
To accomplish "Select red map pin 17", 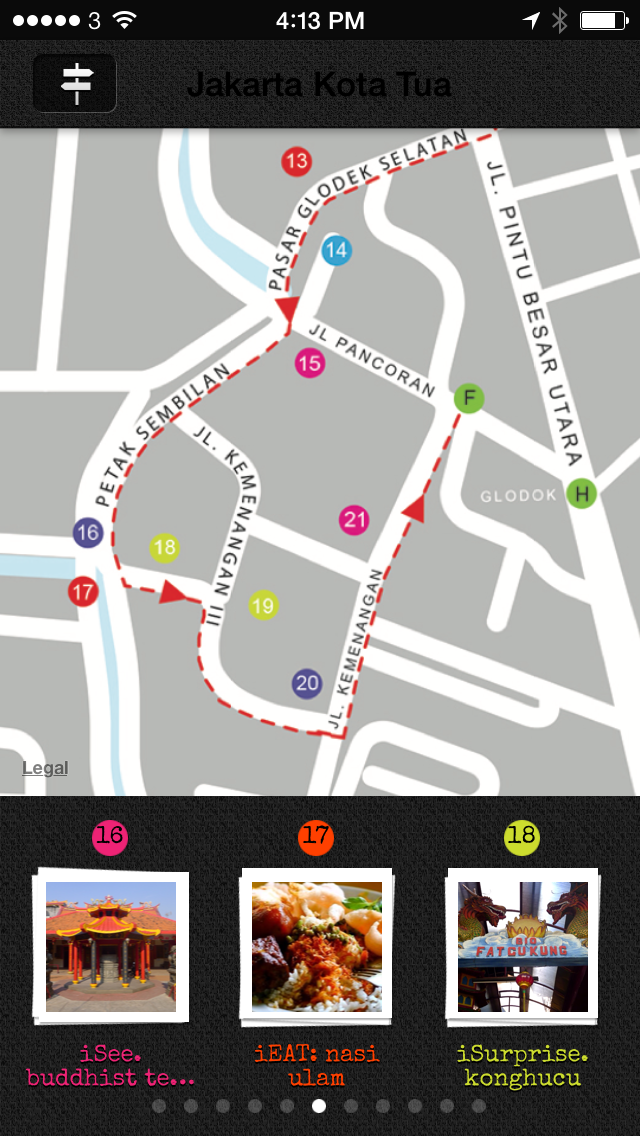I will tap(83, 592).
